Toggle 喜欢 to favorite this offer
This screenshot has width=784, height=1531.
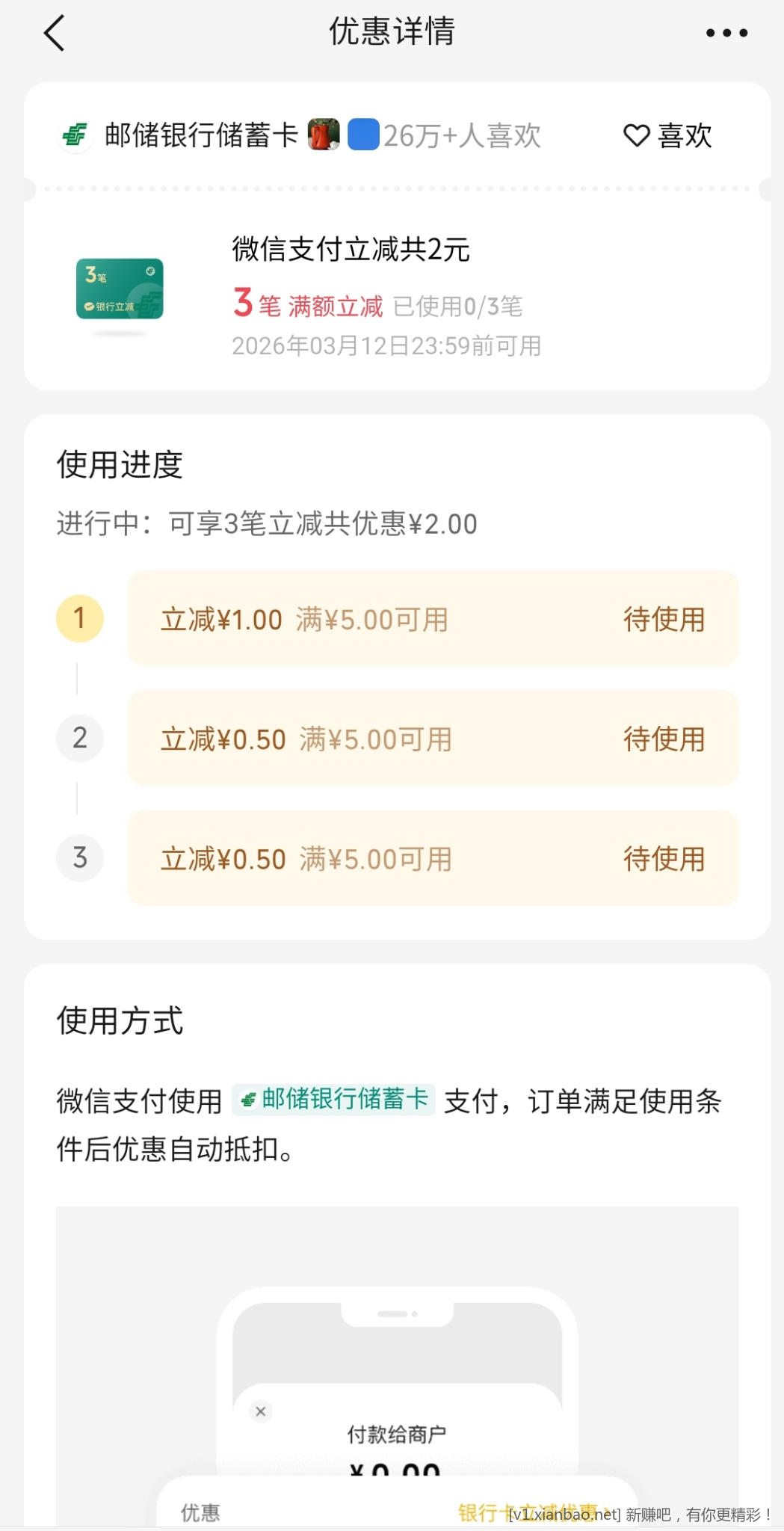[685, 136]
